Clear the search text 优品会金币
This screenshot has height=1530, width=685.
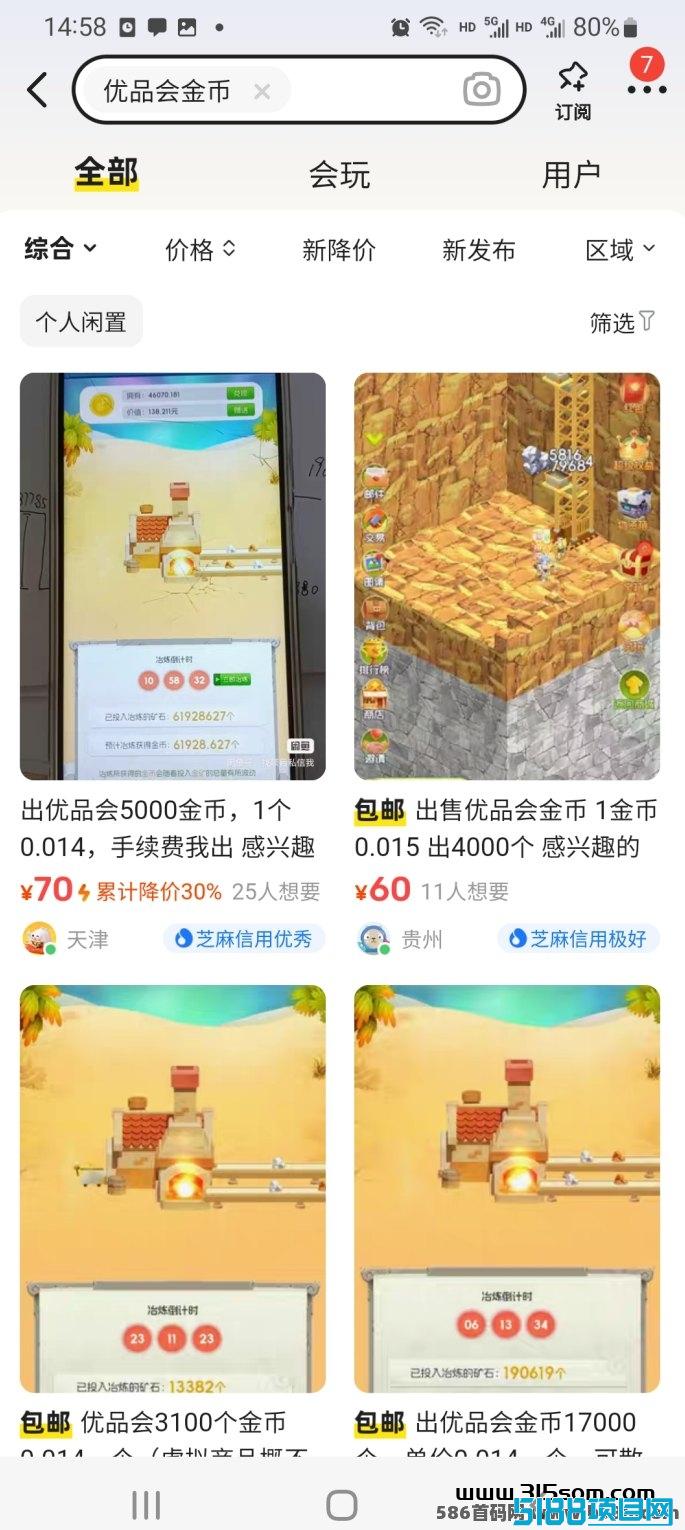coord(262,92)
